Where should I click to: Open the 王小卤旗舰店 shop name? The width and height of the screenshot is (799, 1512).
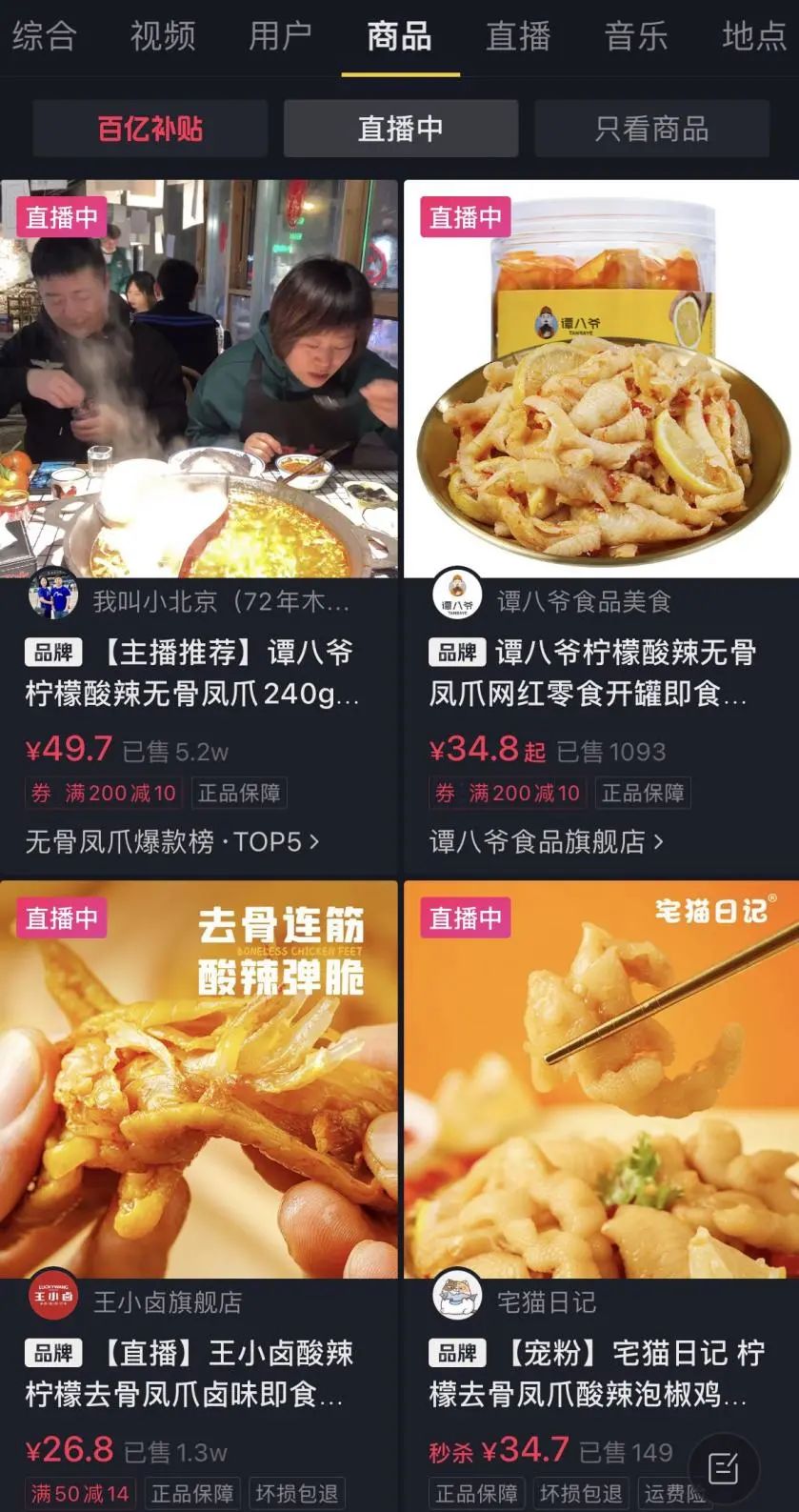(x=168, y=1302)
